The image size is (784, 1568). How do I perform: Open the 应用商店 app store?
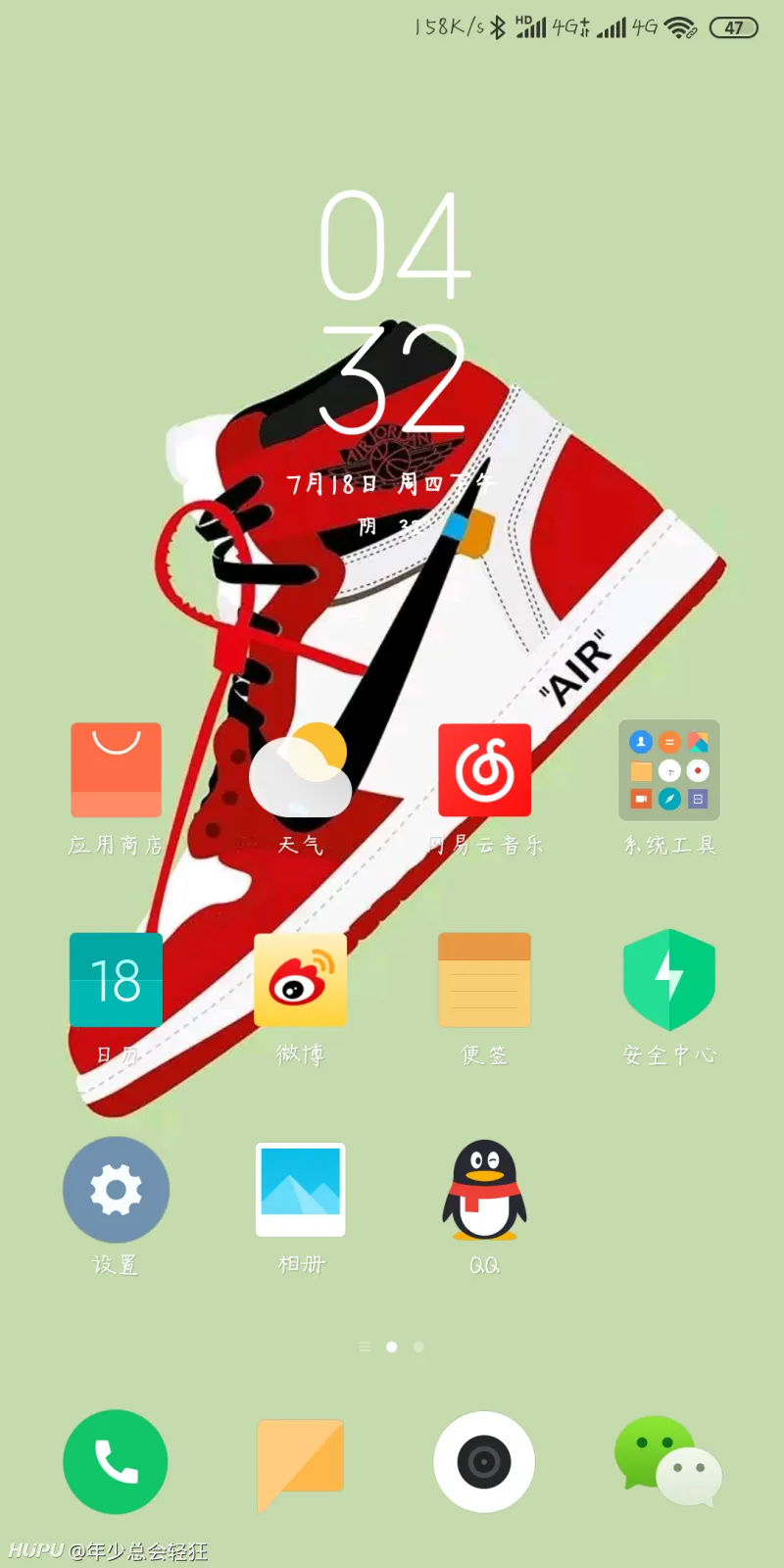116,770
